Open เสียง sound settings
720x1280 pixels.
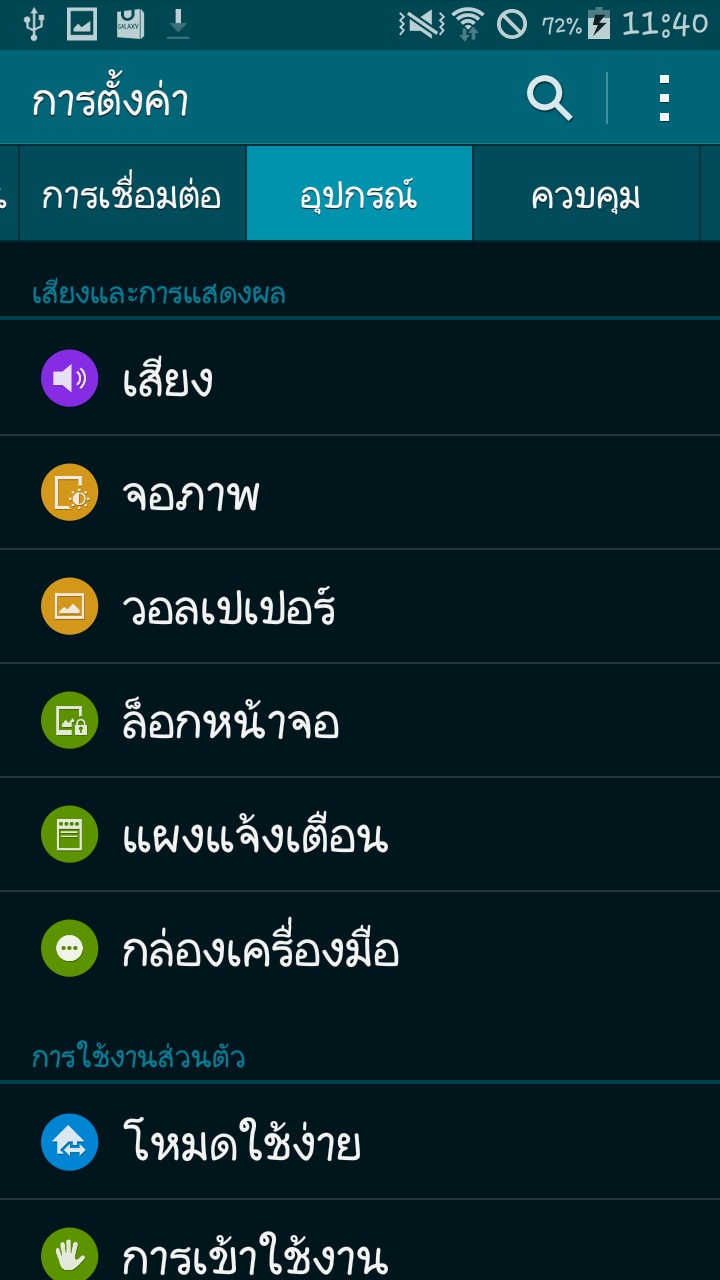pos(360,378)
